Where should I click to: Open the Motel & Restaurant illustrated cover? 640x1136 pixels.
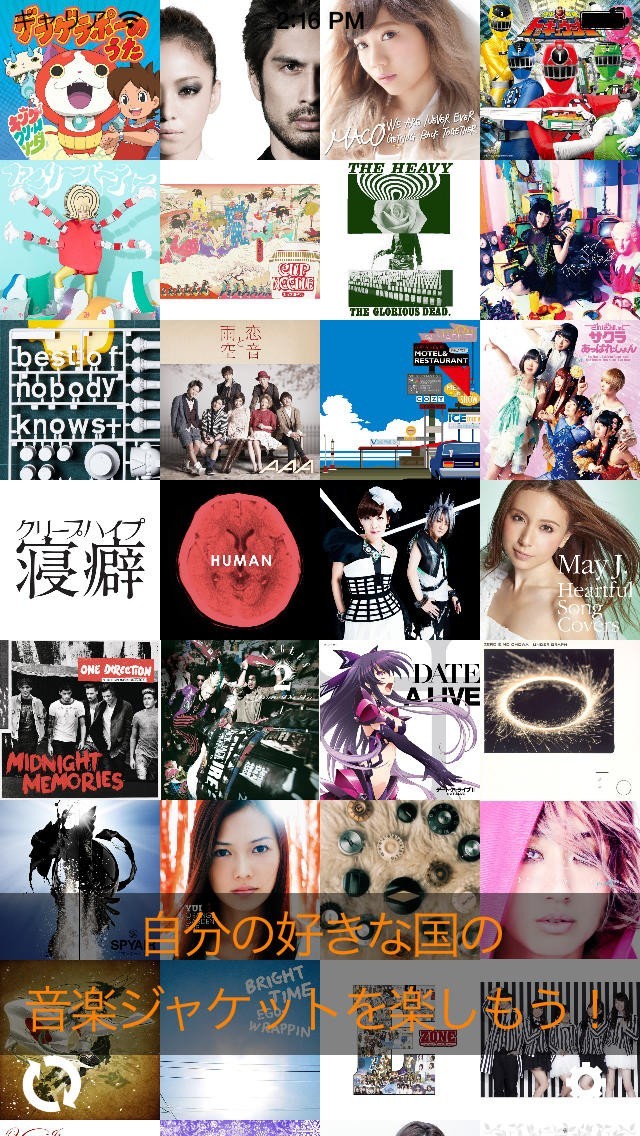point(399,400)
